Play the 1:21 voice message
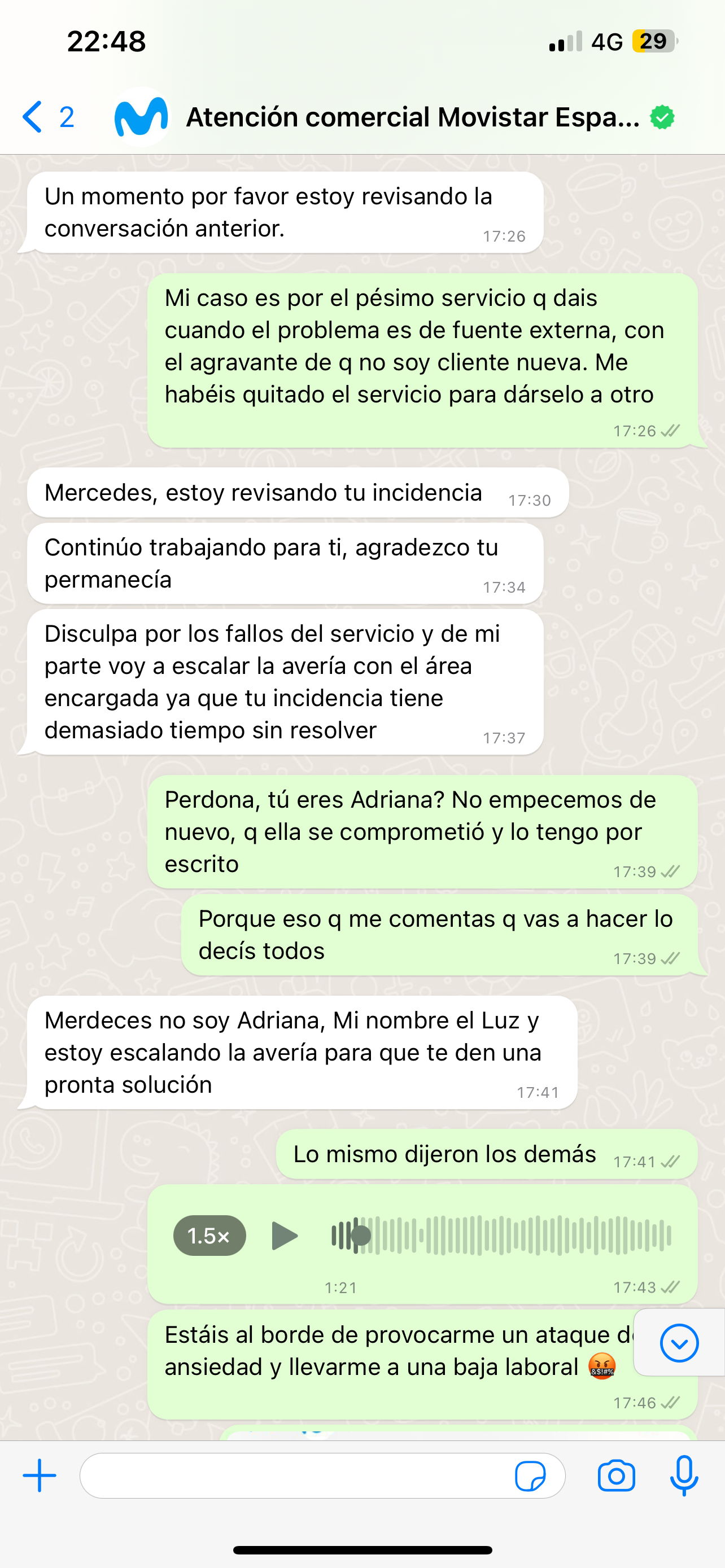Viewport: 725px width, 1568px height. (283, 1236)
